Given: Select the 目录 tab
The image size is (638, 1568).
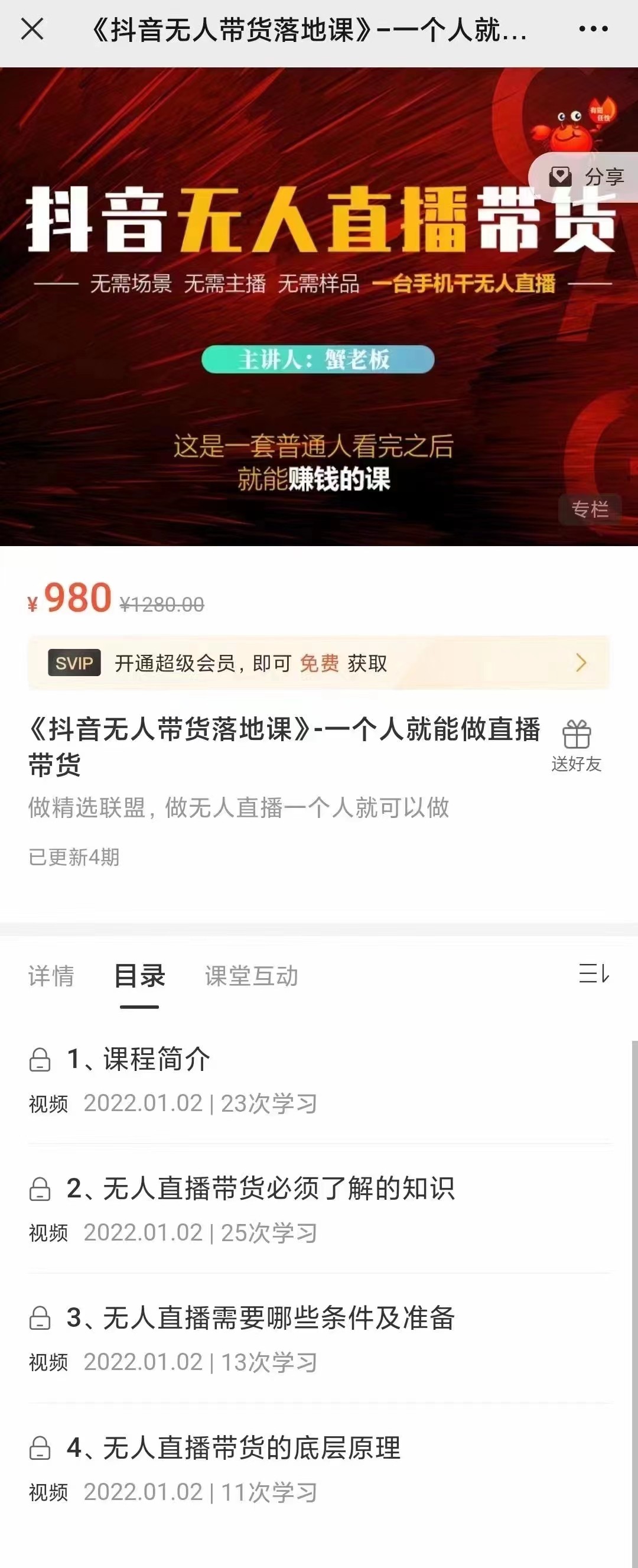Looking at the screenshot, I should pos(139,976).
